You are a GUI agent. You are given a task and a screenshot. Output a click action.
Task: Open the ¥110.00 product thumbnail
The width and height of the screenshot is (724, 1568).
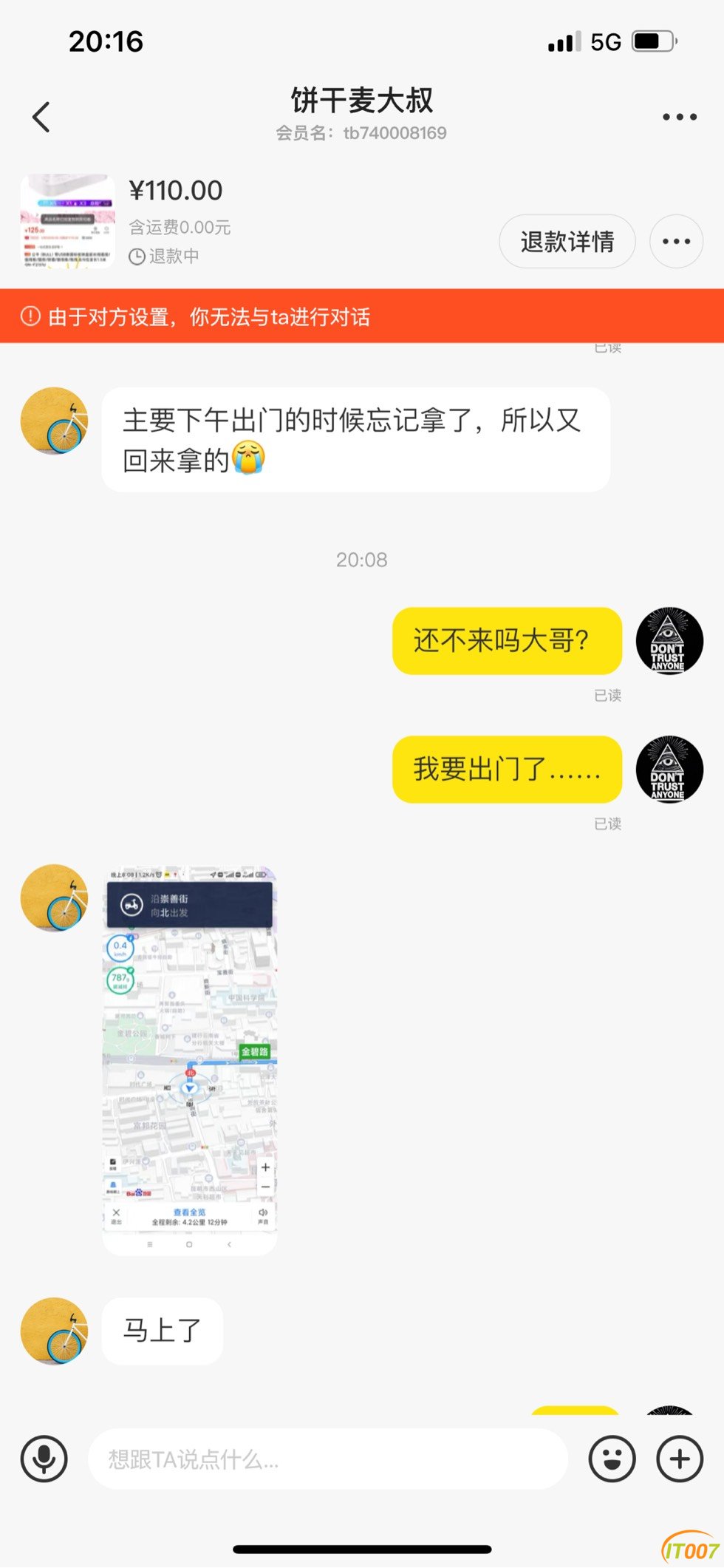(67, 221)
